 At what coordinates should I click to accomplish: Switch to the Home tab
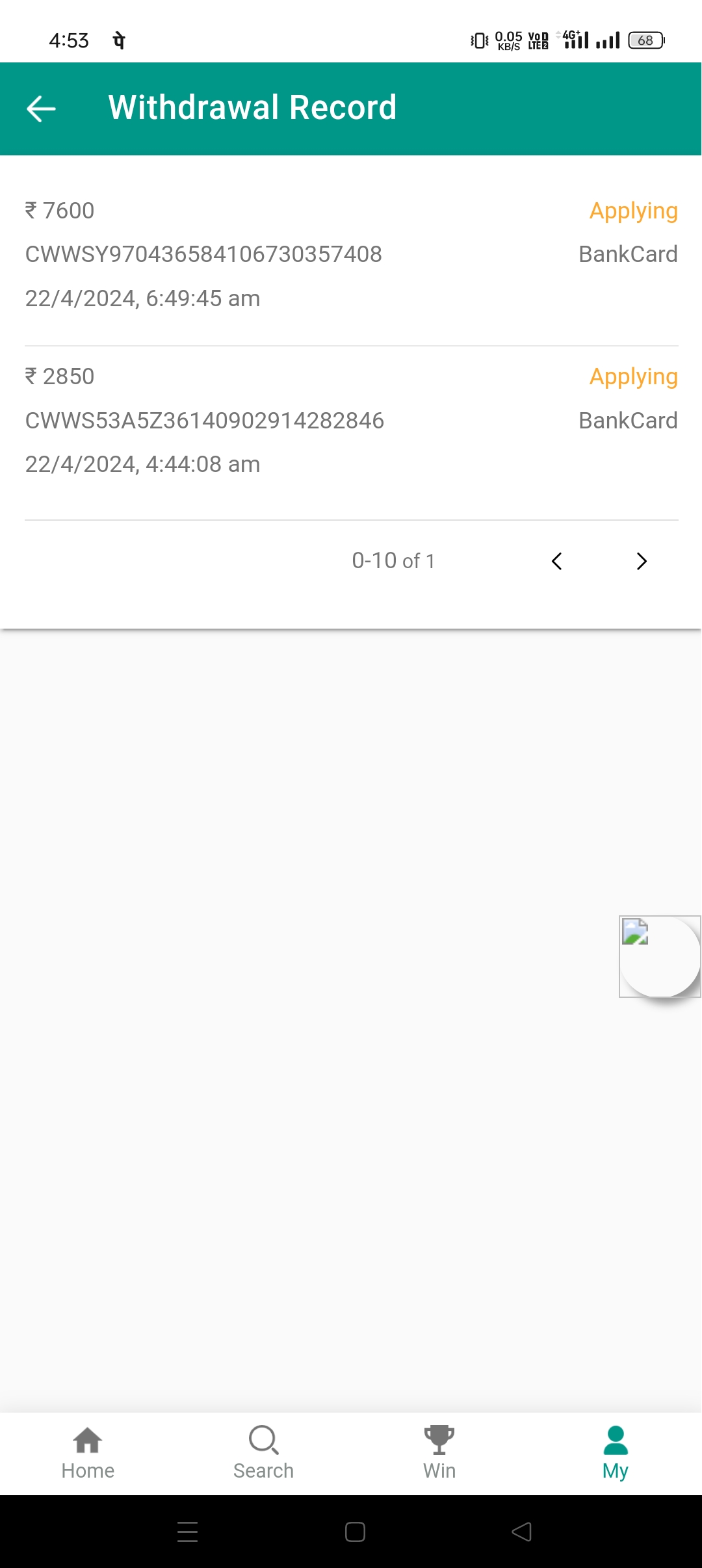pos(88,1454)
